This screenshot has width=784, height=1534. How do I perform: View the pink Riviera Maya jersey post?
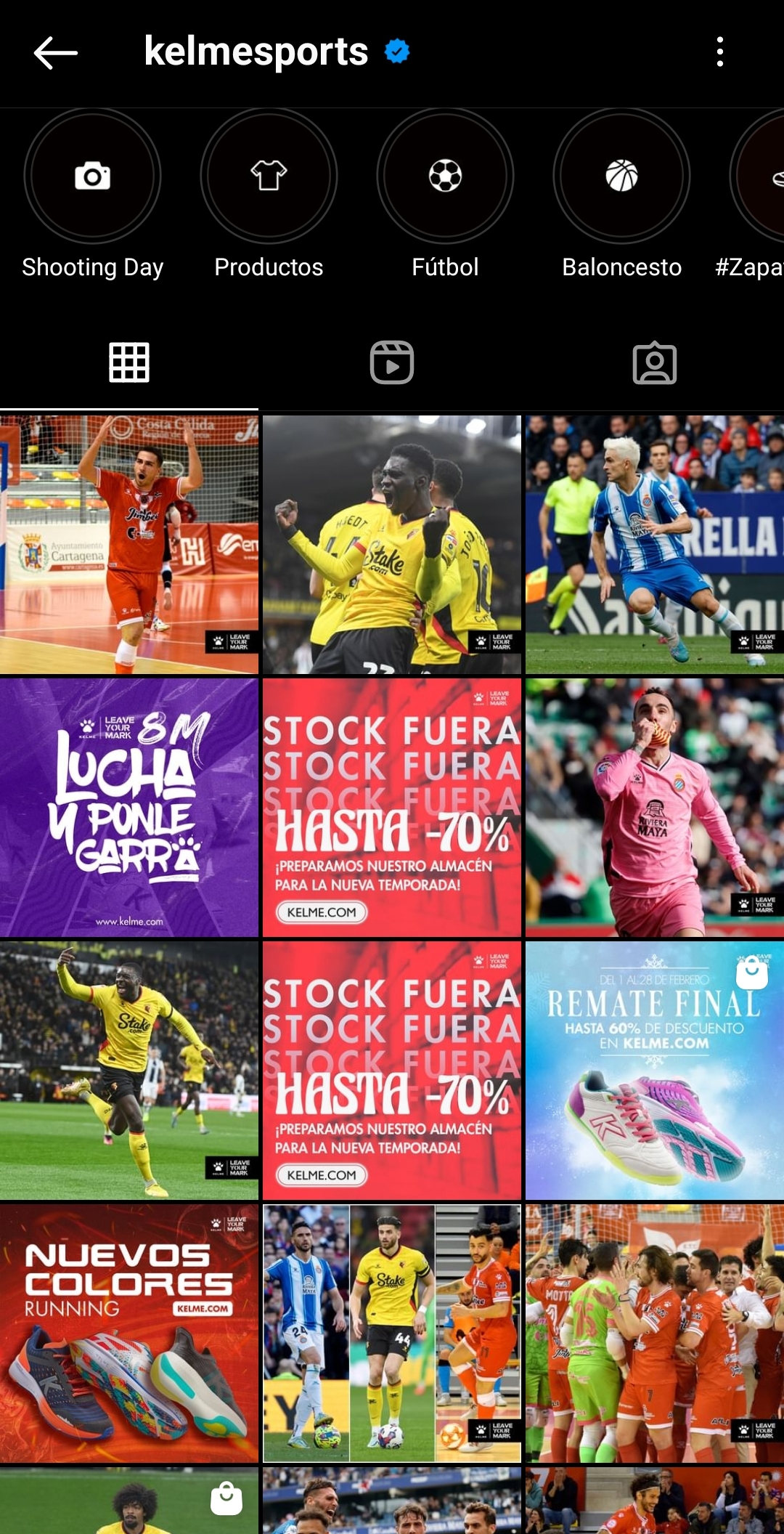click(655, 808)
